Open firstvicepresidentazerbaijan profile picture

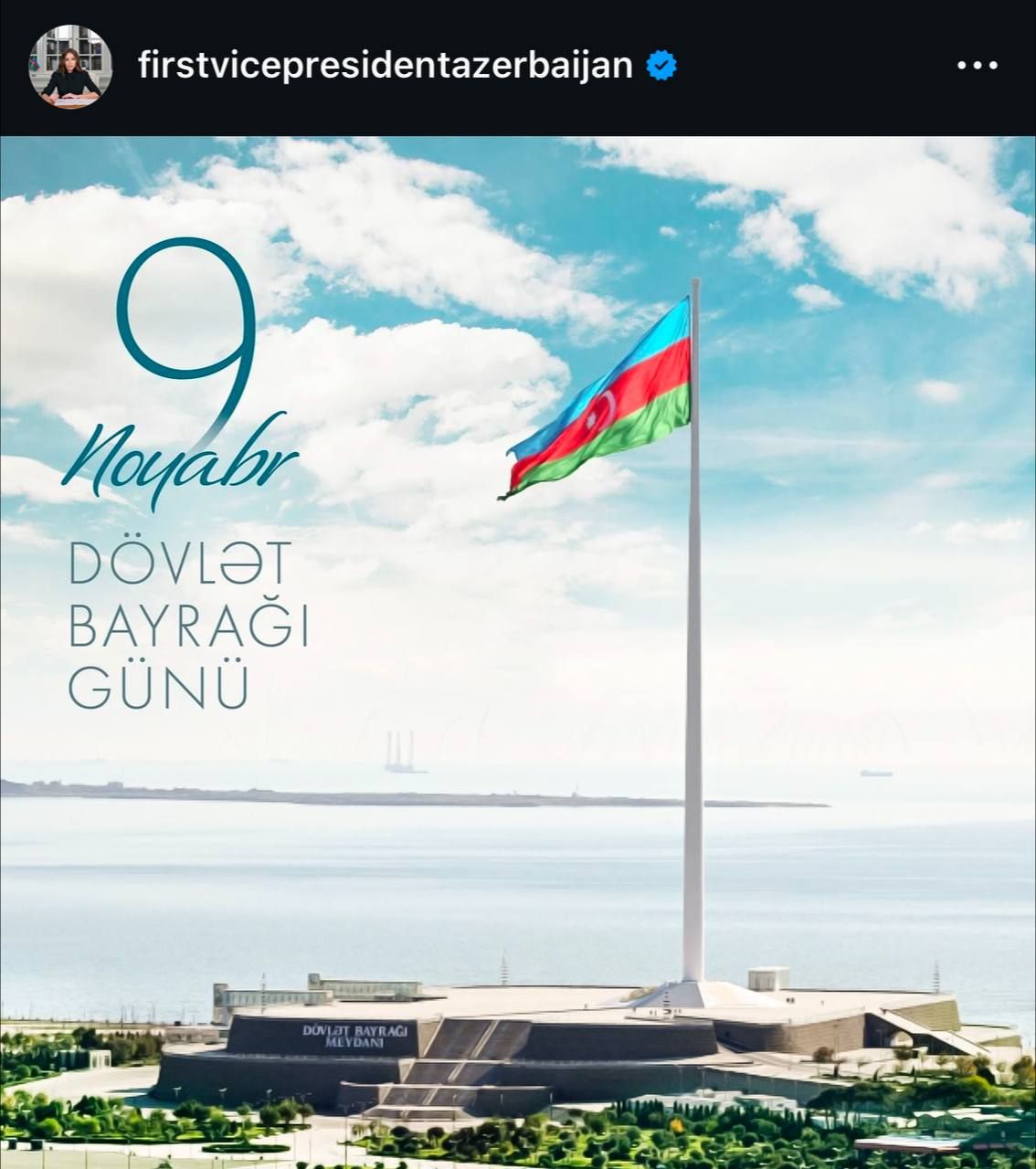point(70,67)
